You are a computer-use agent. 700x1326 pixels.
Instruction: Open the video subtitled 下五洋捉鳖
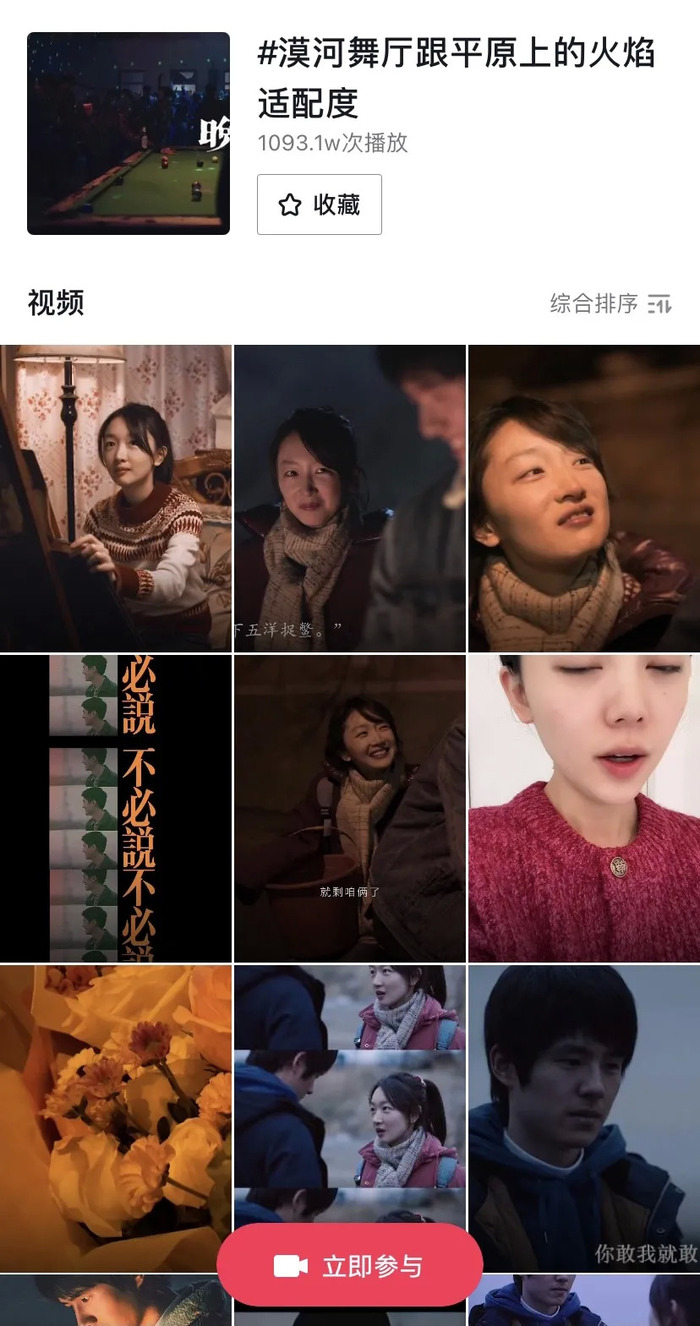349,498
